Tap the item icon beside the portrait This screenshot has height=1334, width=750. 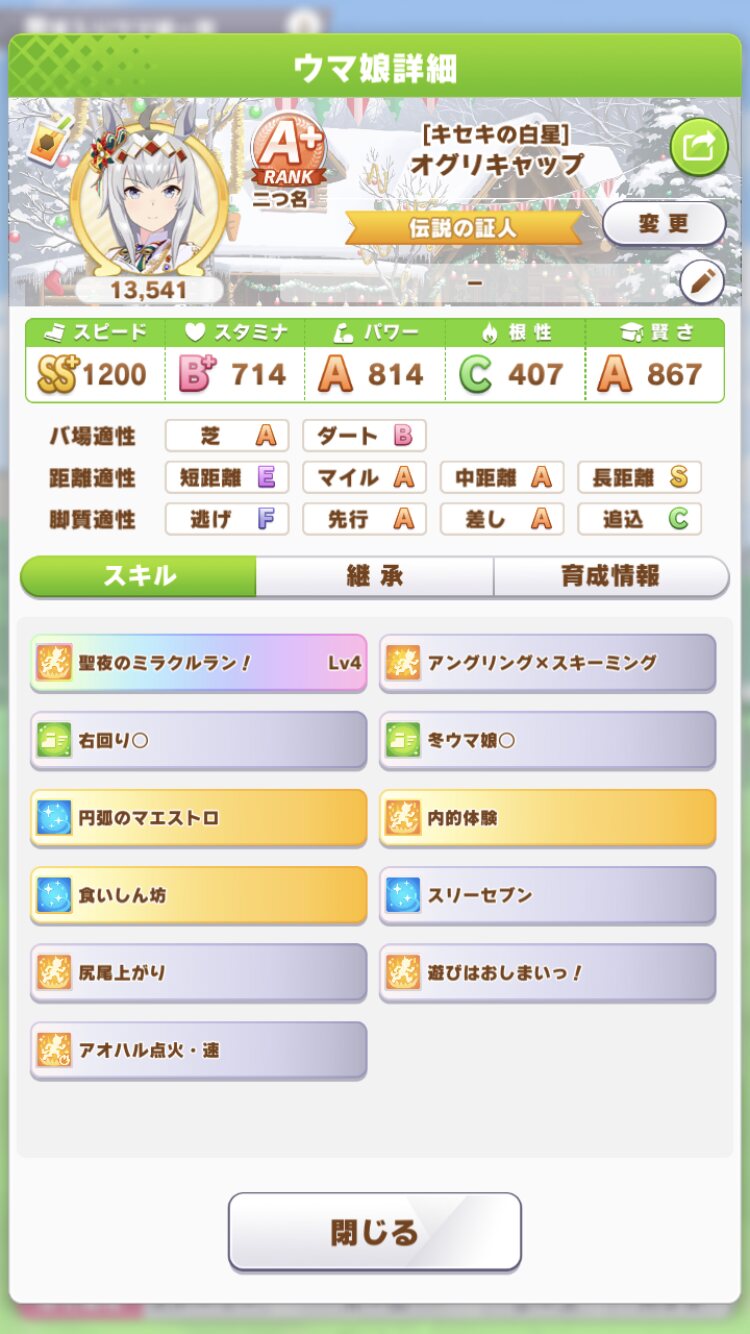pos(46,142)
